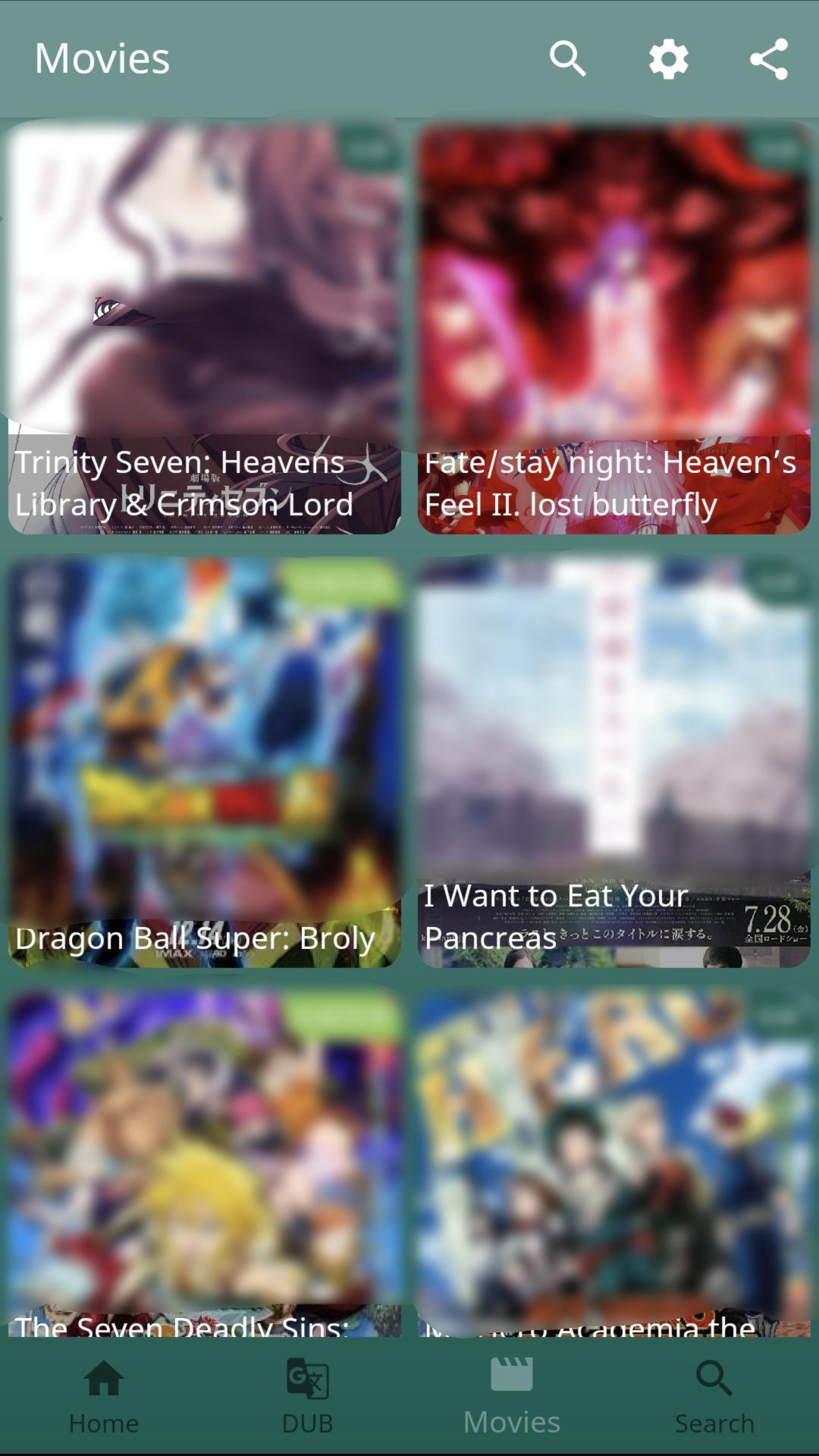Open Fate/stay night: Heaven's Feel II movie
The width and height of the screenshot is (819, 1456).
tap(613, 327)
